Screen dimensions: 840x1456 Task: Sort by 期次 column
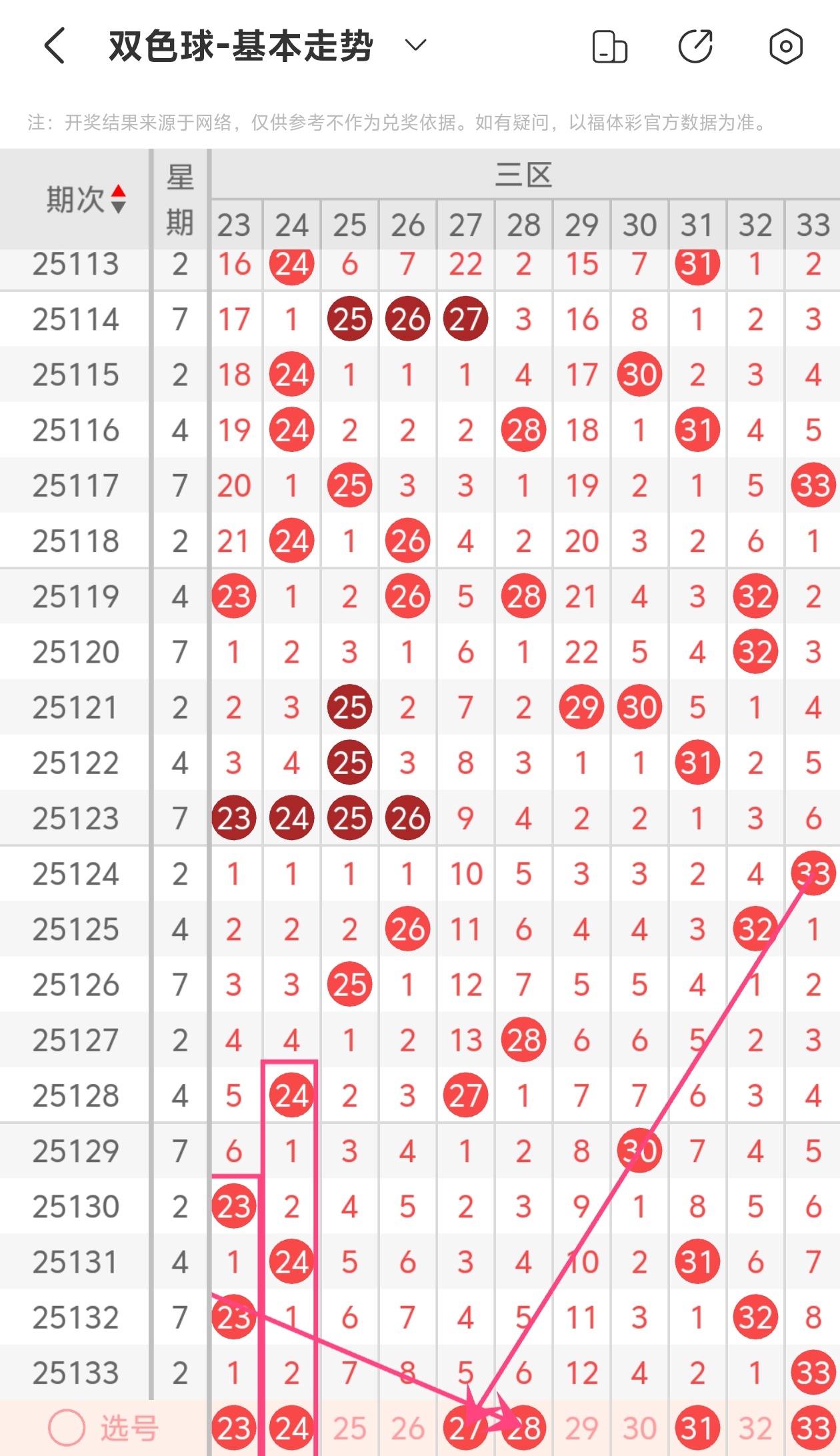click(87, 199)
